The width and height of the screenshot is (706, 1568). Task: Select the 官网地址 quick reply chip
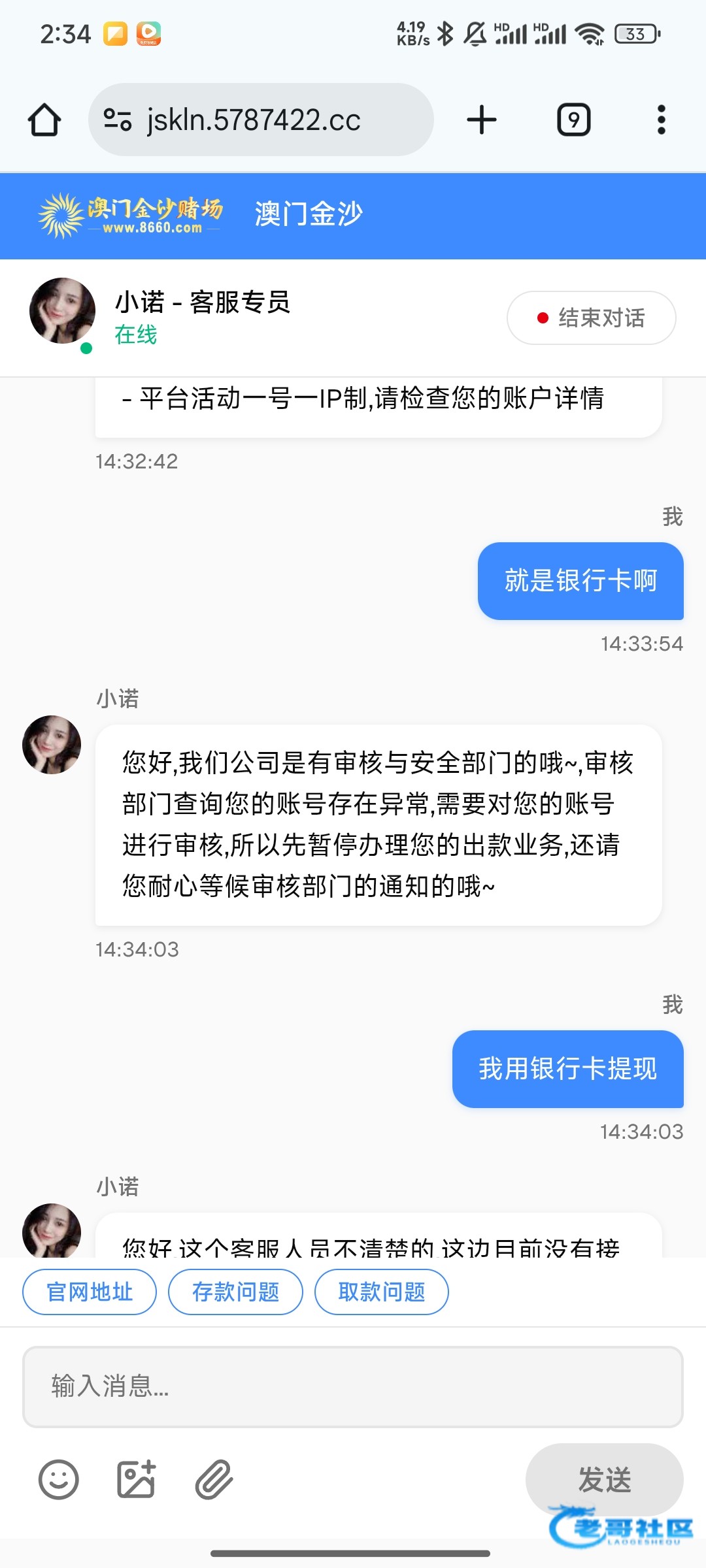(90, 1292)
